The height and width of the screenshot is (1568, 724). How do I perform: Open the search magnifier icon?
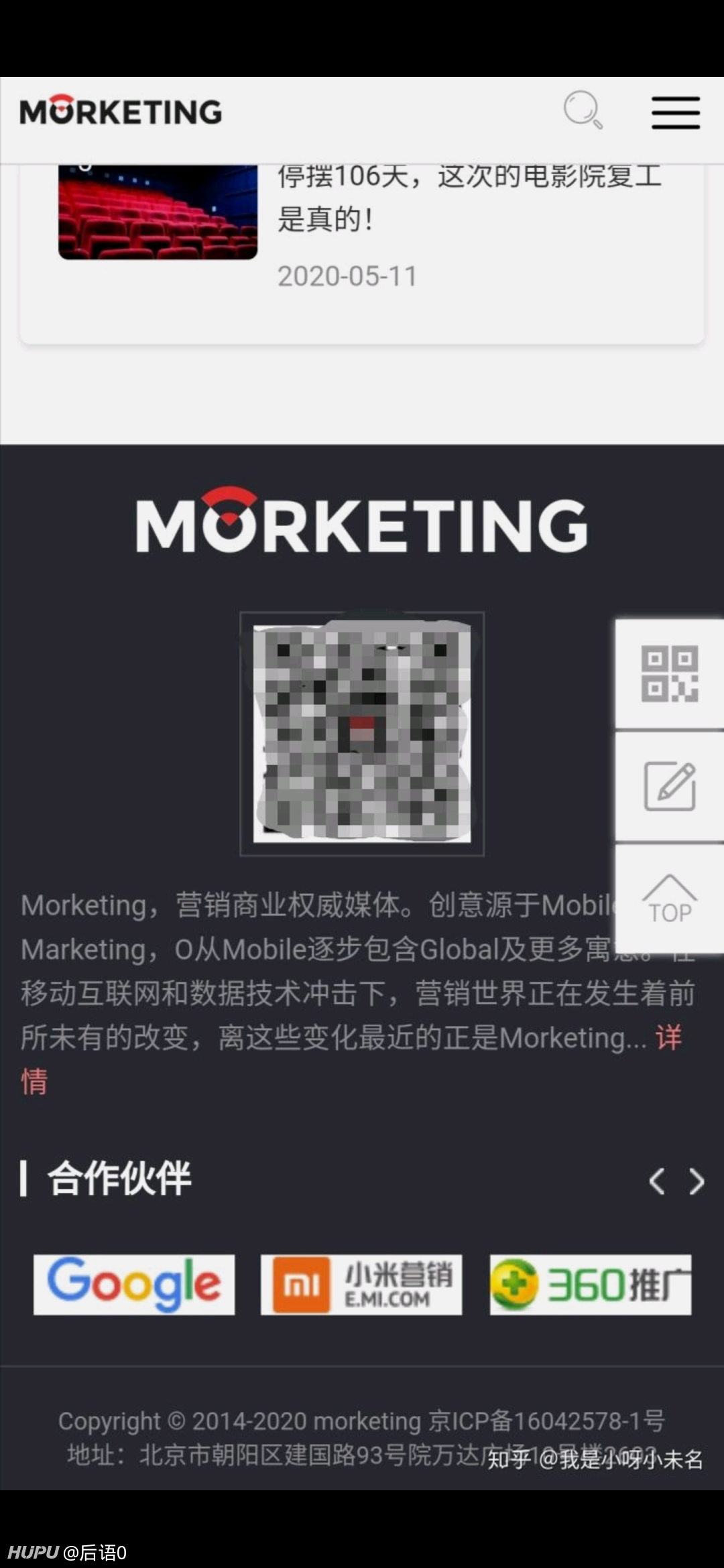(583, 110)
